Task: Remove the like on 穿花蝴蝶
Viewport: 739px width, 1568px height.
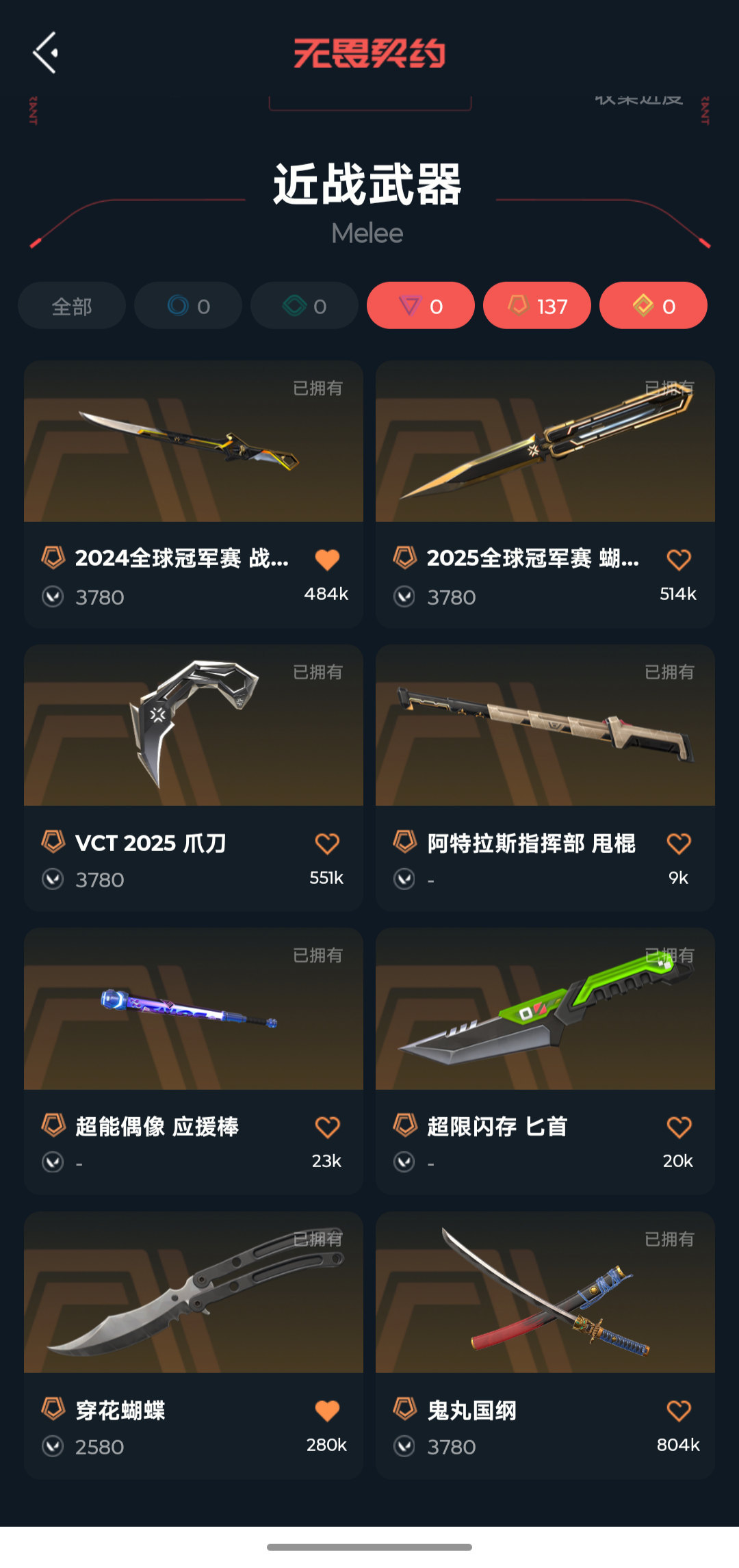Action: [x=327, y=1411]
